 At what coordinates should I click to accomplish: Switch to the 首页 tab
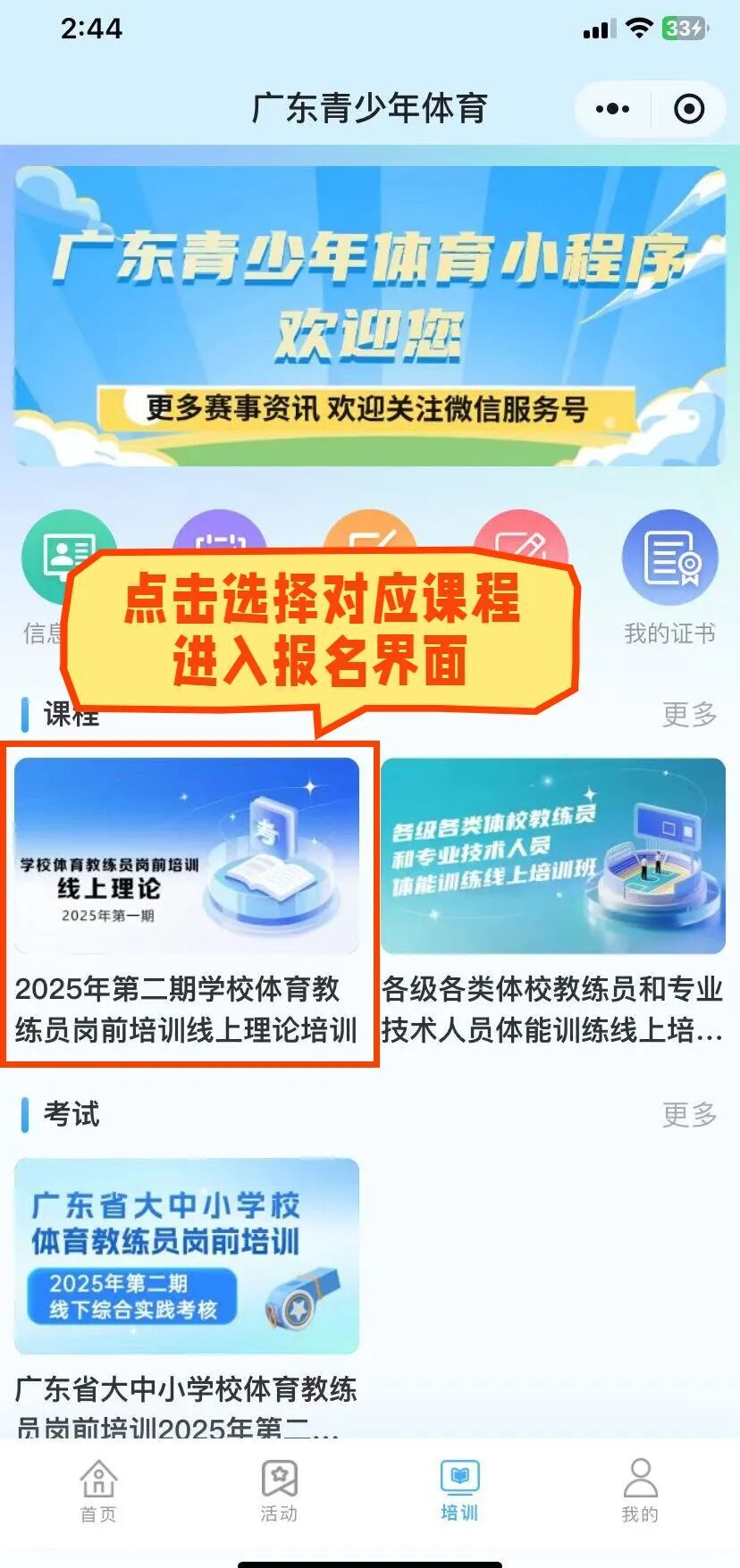click(x=98, y=1490)
